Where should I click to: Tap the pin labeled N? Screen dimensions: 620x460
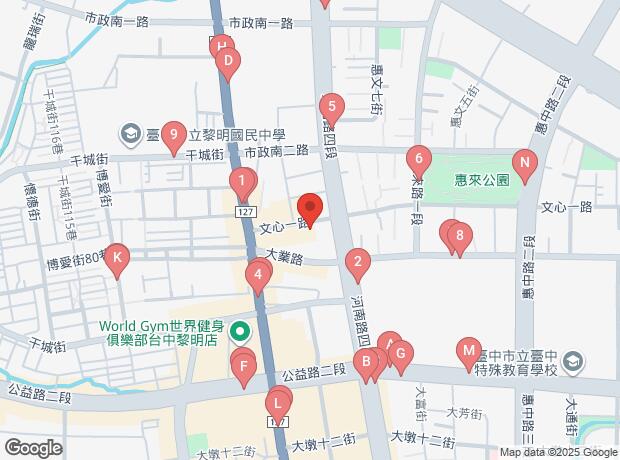[x=522, y=163]
